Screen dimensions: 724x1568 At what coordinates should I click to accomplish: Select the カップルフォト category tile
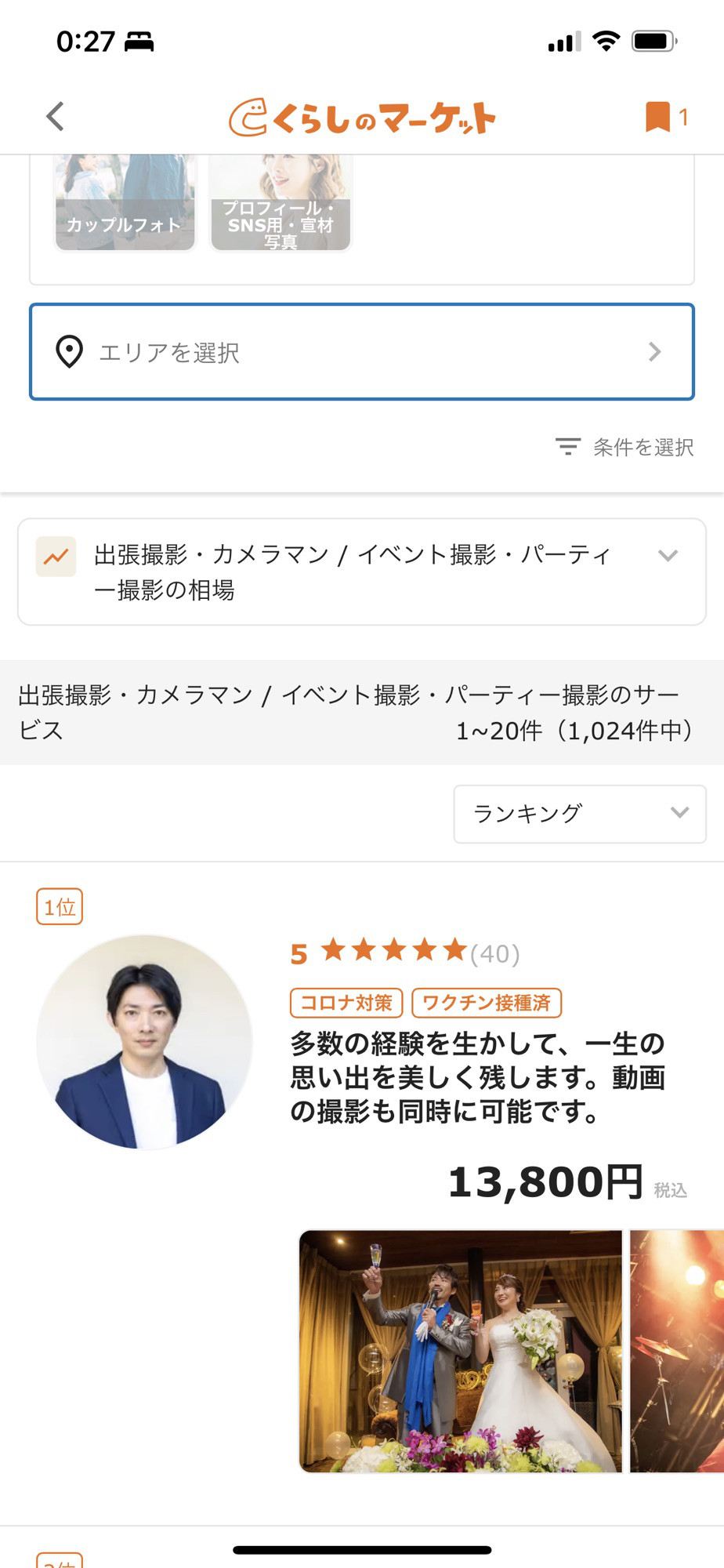pos(125,202)
